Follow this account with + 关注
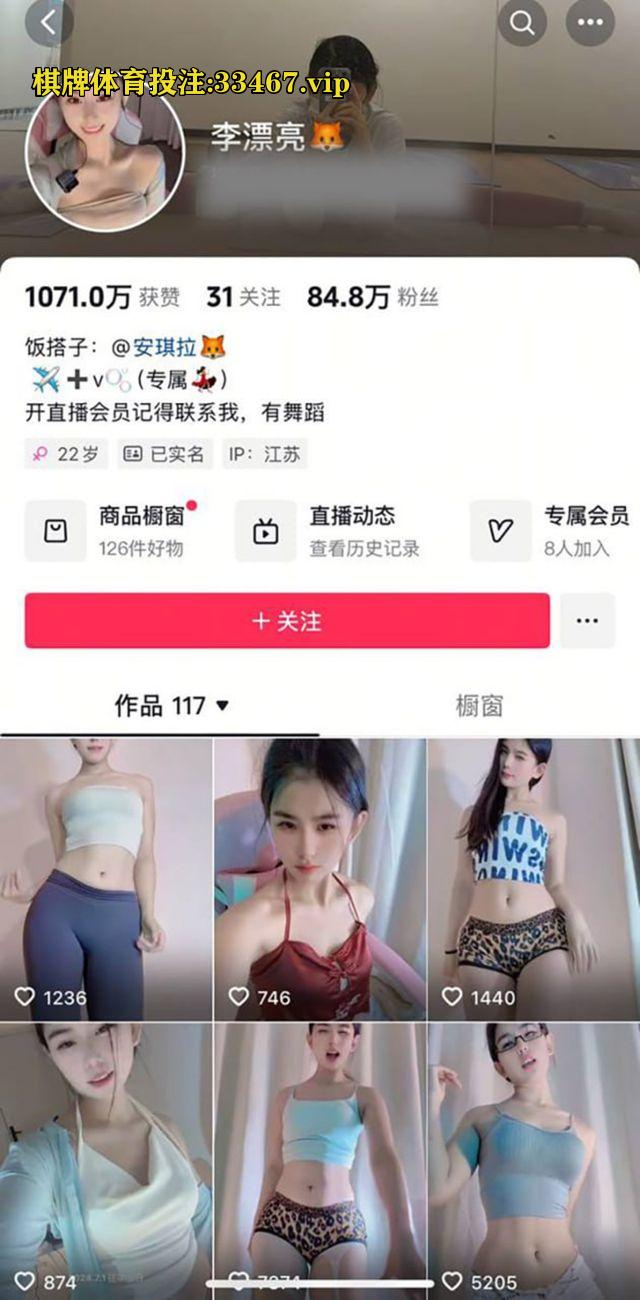Screen dimensions: 640x1300 [x=287, y=621]
